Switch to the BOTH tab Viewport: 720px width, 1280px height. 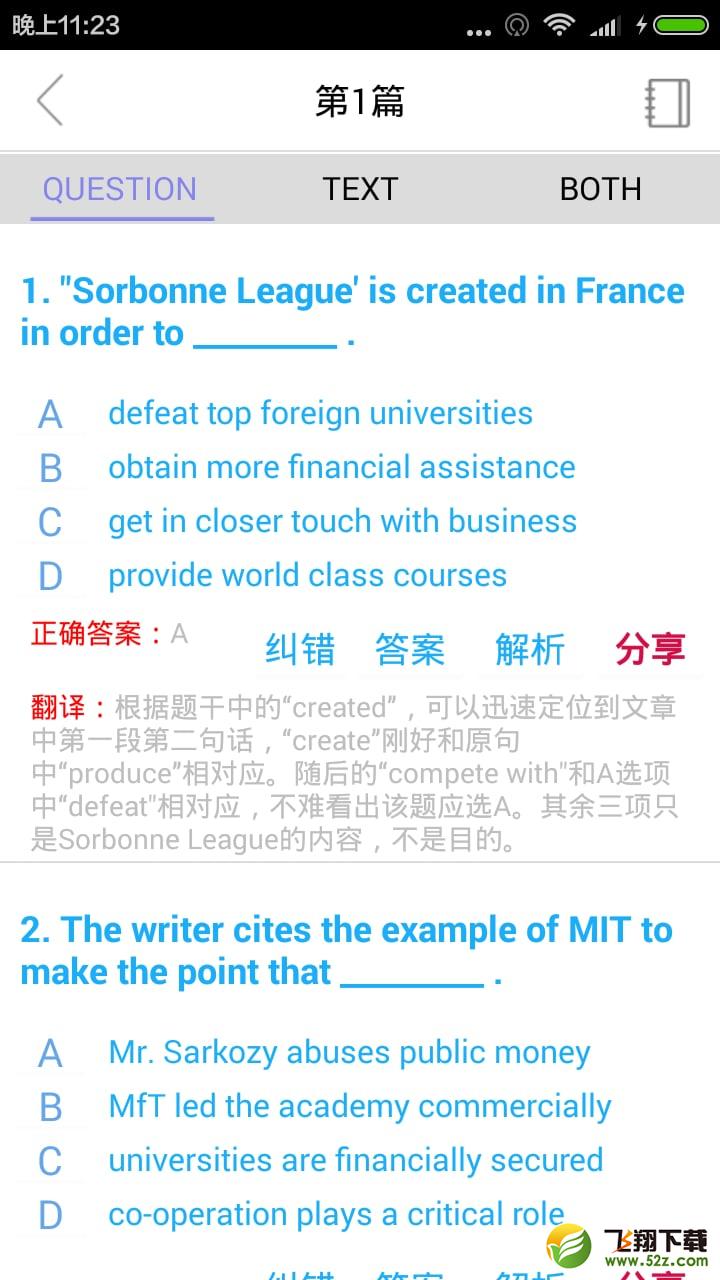pyautogui.click(x=600, y=189)
